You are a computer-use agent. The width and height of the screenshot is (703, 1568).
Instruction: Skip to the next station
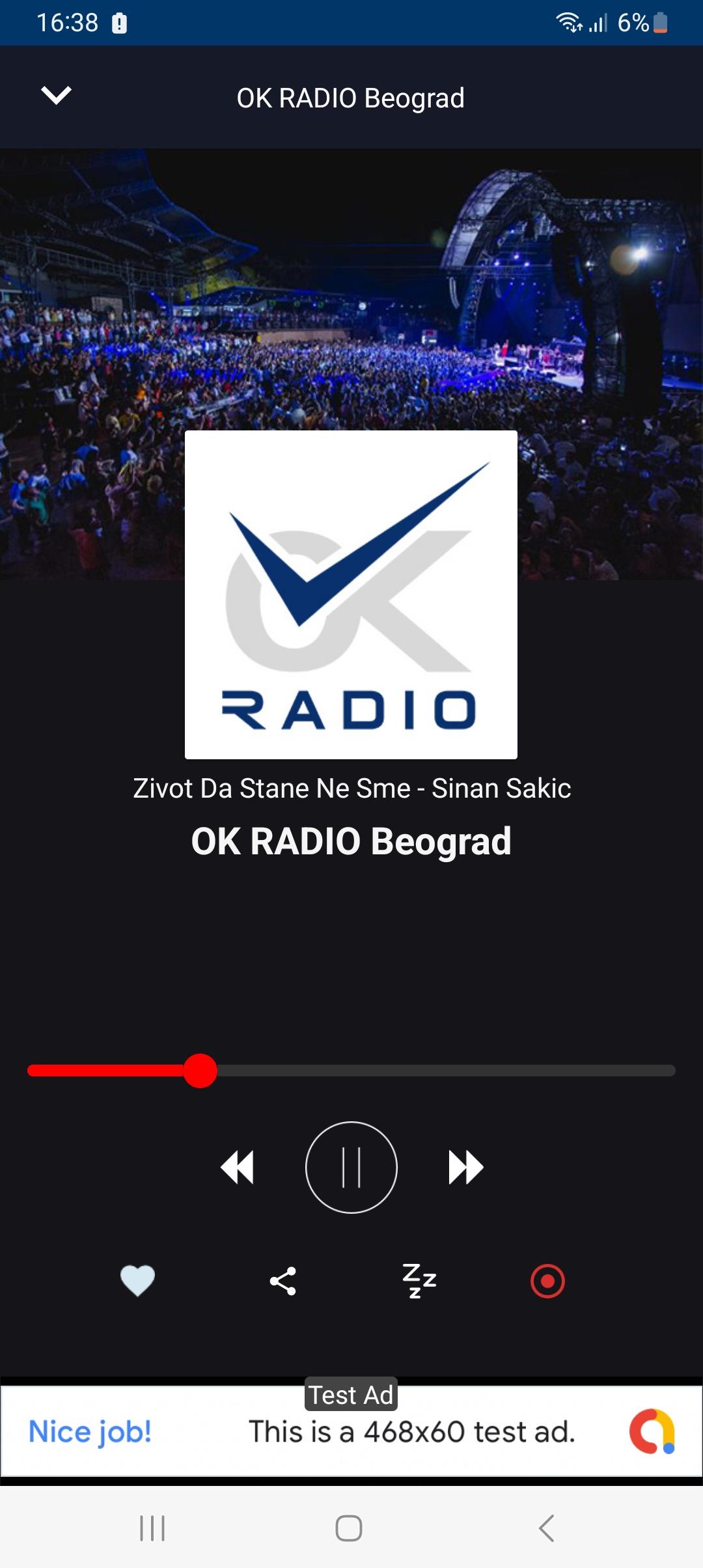pyautogui.click(x=465, y=1167)
